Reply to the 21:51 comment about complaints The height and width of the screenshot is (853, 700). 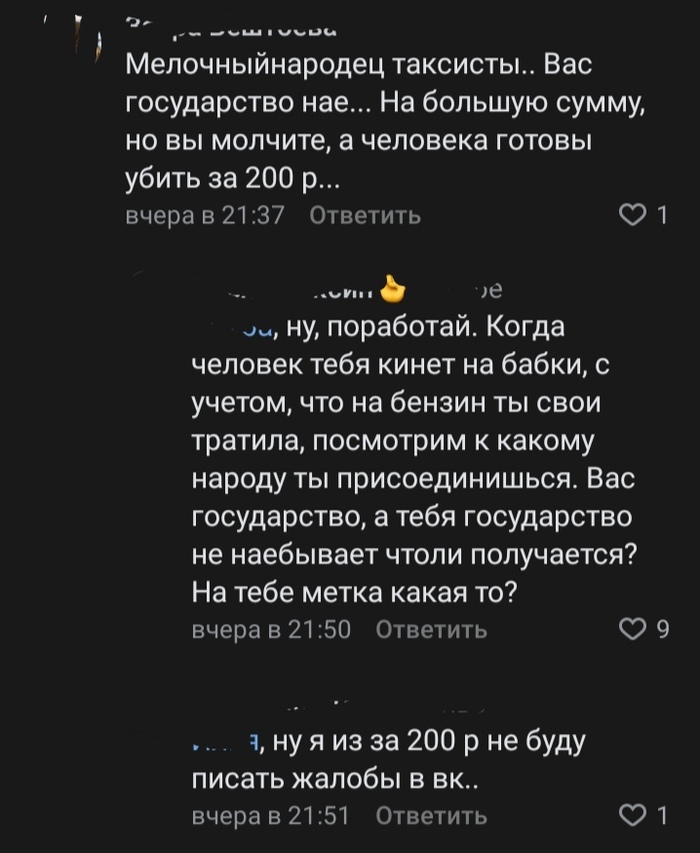tap(431, 816)
